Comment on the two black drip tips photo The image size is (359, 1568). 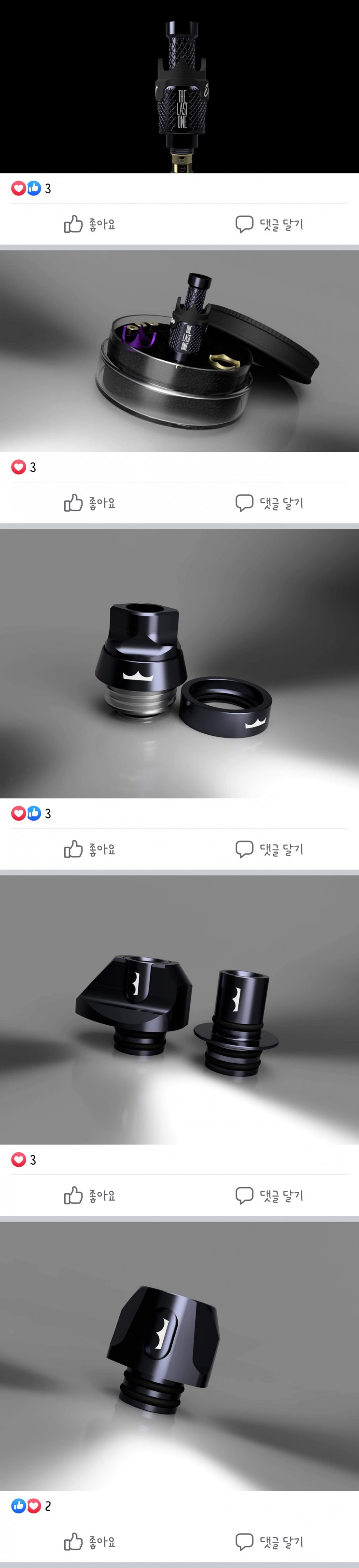click(x=269, y=1195)
